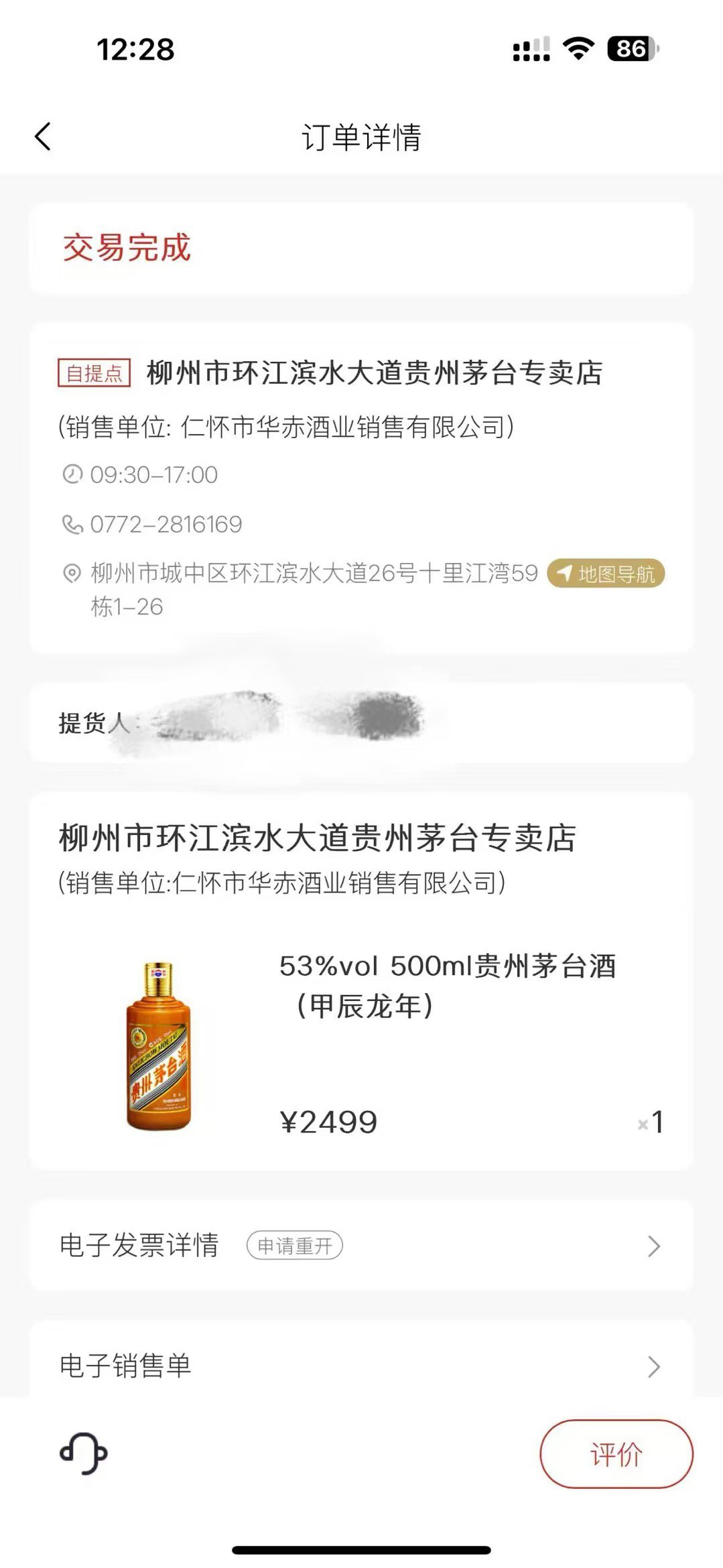Go back from the order details page
723x1568 pixels.
click(43, 137)
